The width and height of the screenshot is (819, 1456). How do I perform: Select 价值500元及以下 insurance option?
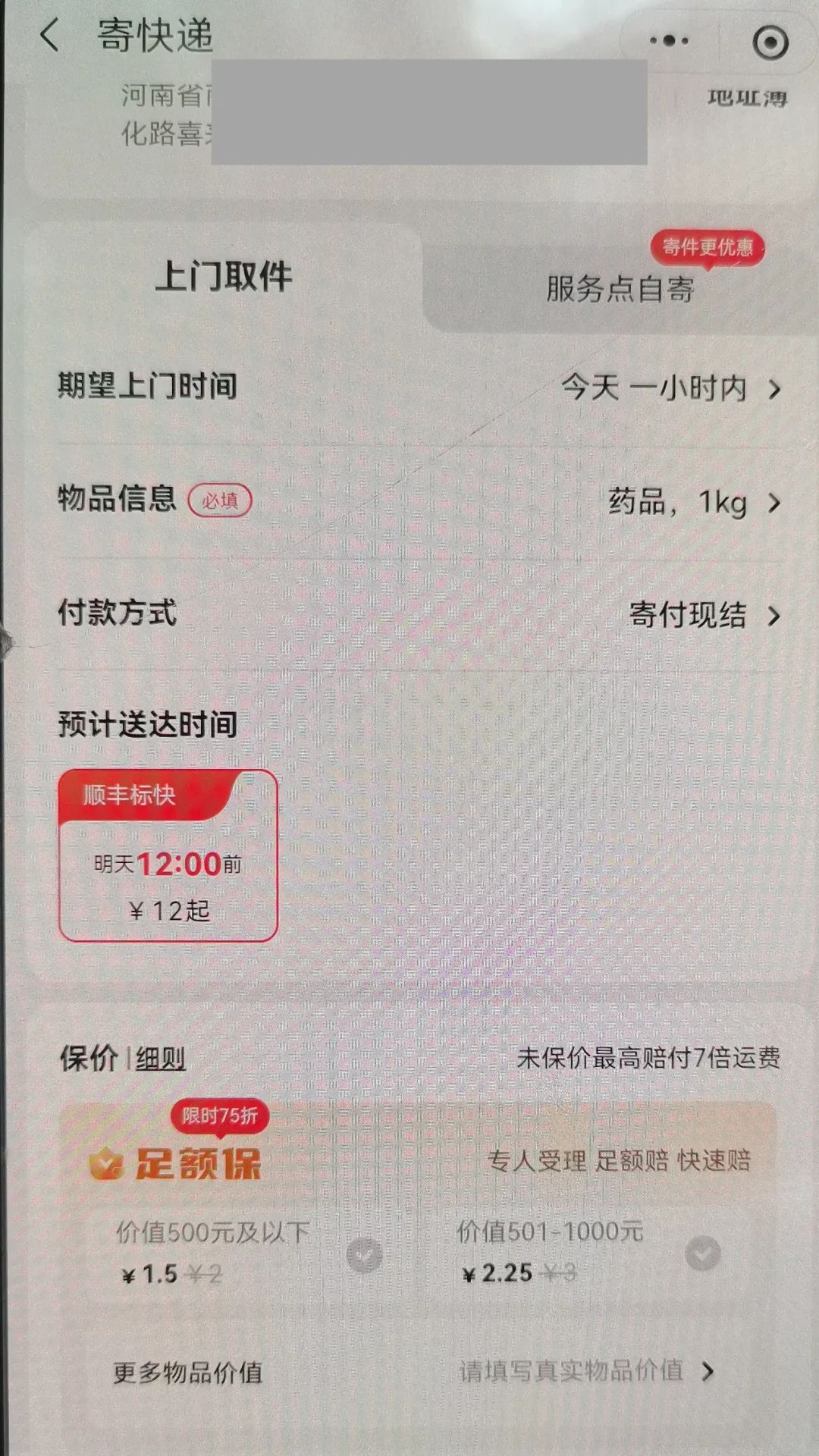point(364,1255)
